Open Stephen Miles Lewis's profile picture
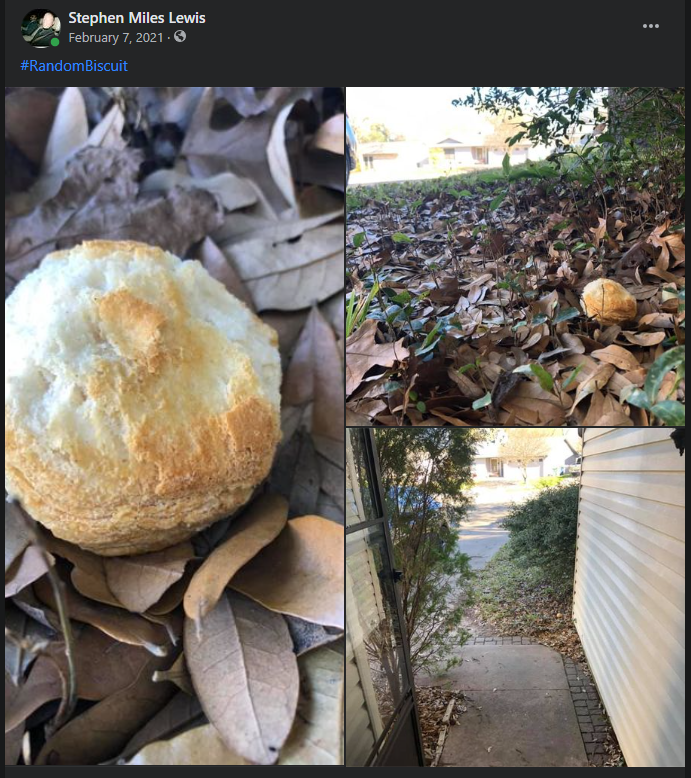This screenshot has width=691, height=778. pos(40,28)
